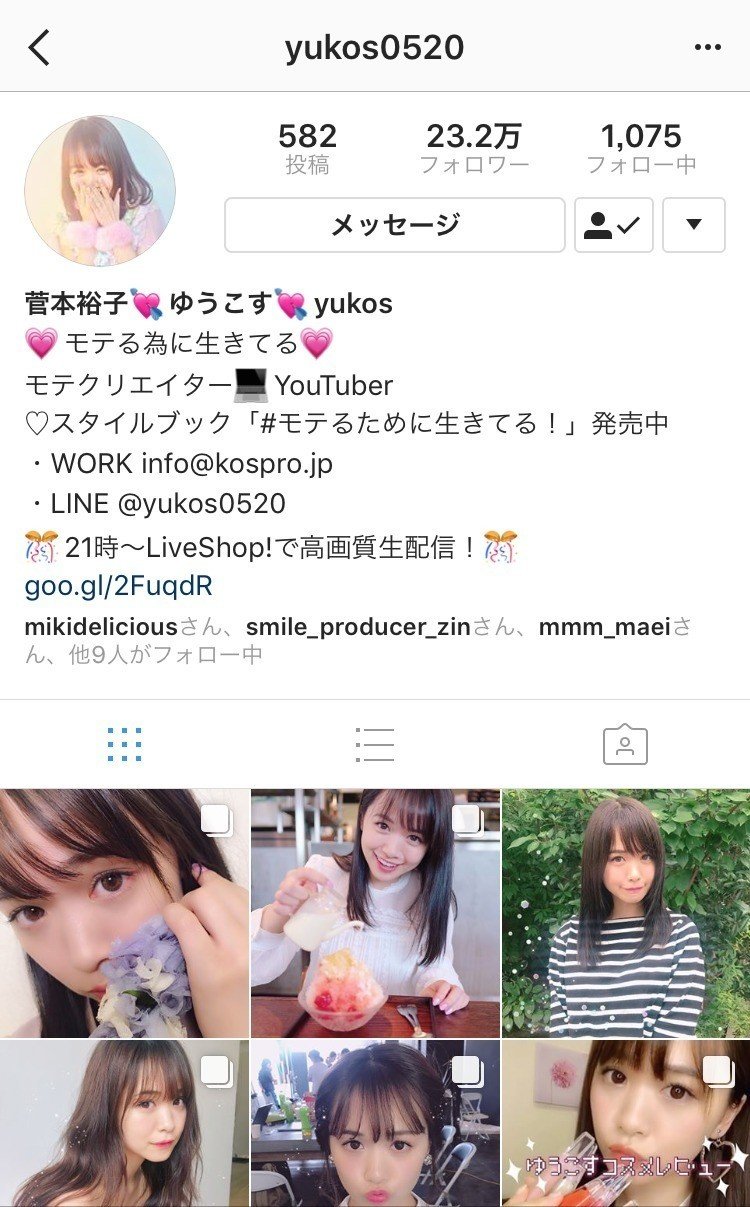The image size is (750, 1207).
Task: Switch to the tagged photos tab
Action: (625, 745)
